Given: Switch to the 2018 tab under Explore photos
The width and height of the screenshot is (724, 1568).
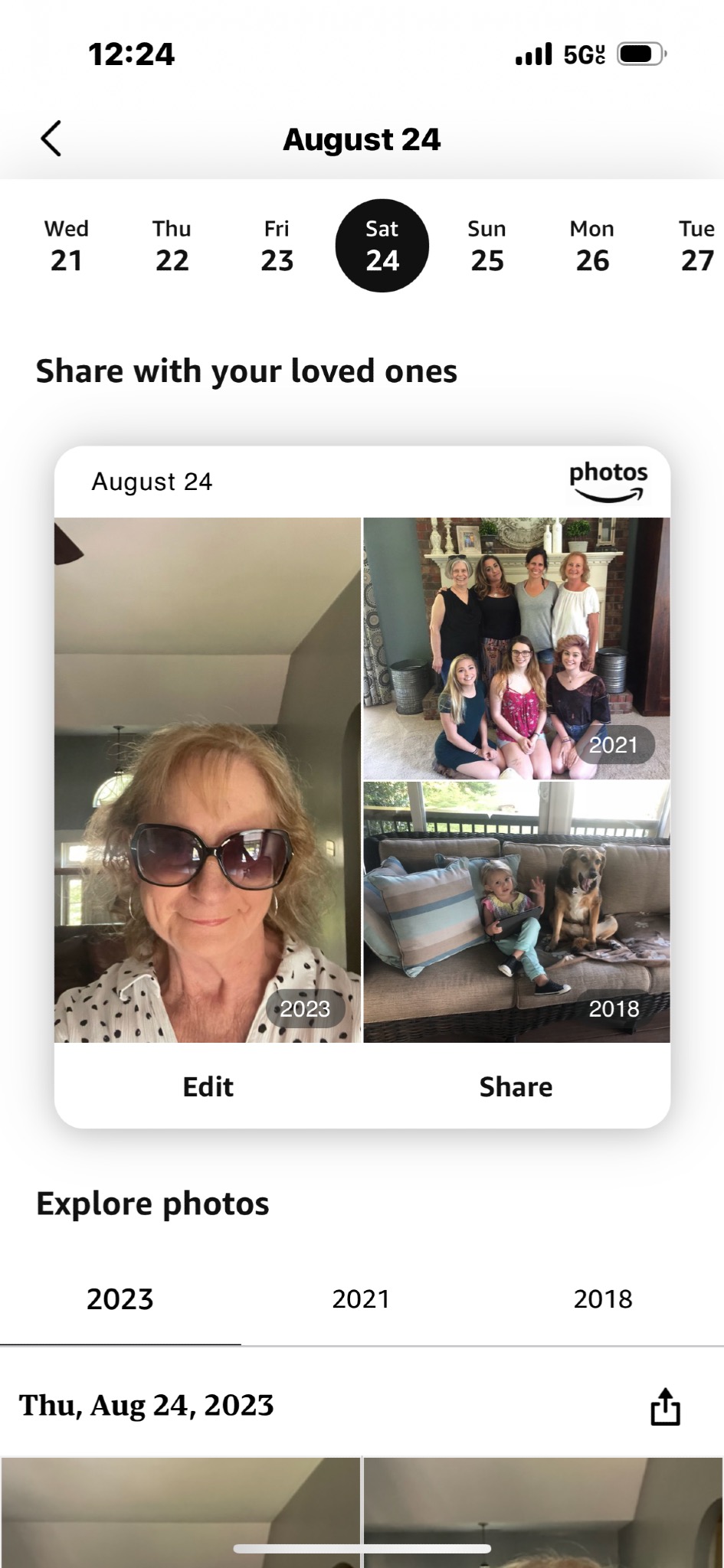Looking at the screenshot, I should point(603,1299).
